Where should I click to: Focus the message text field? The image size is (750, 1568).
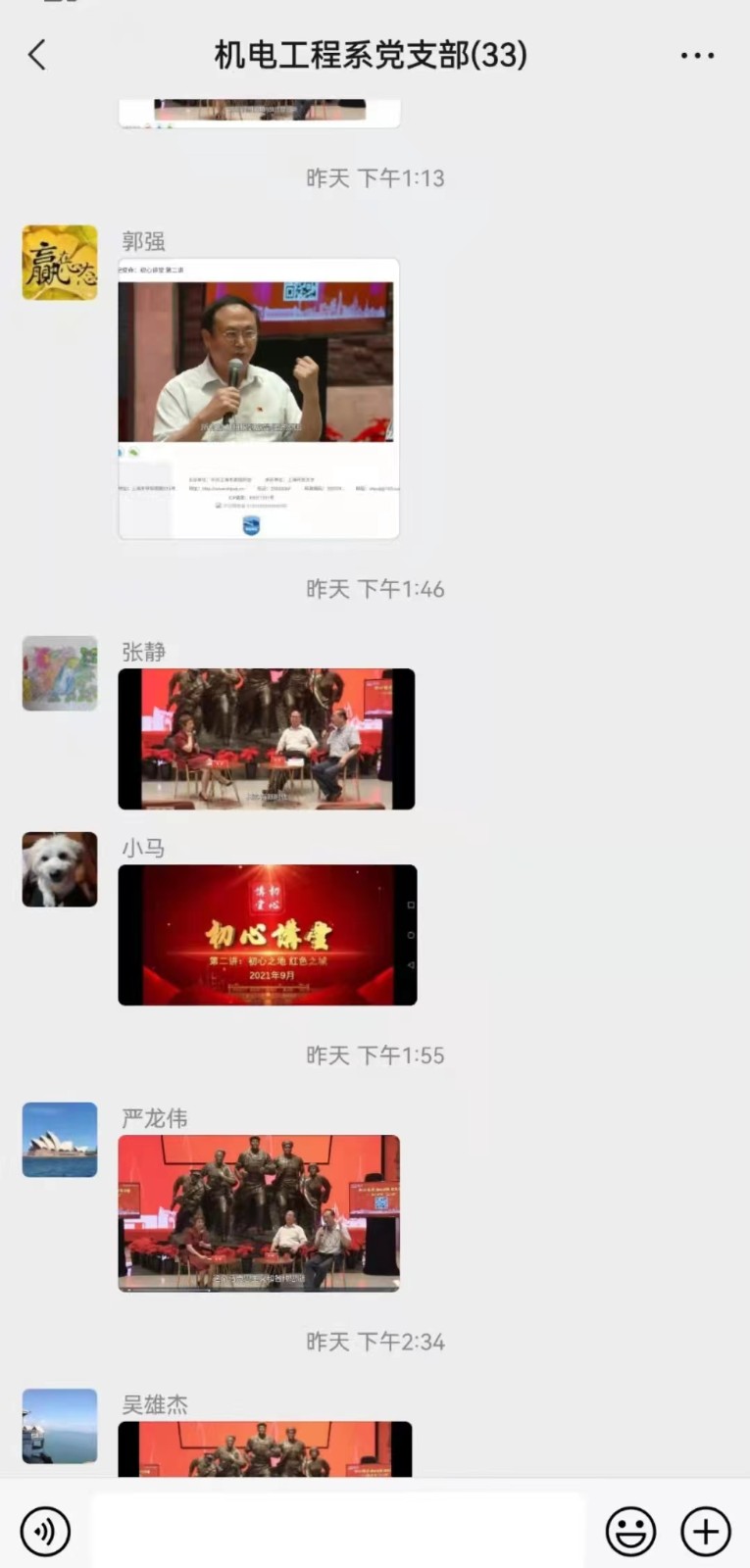[x=338, y=1531]
